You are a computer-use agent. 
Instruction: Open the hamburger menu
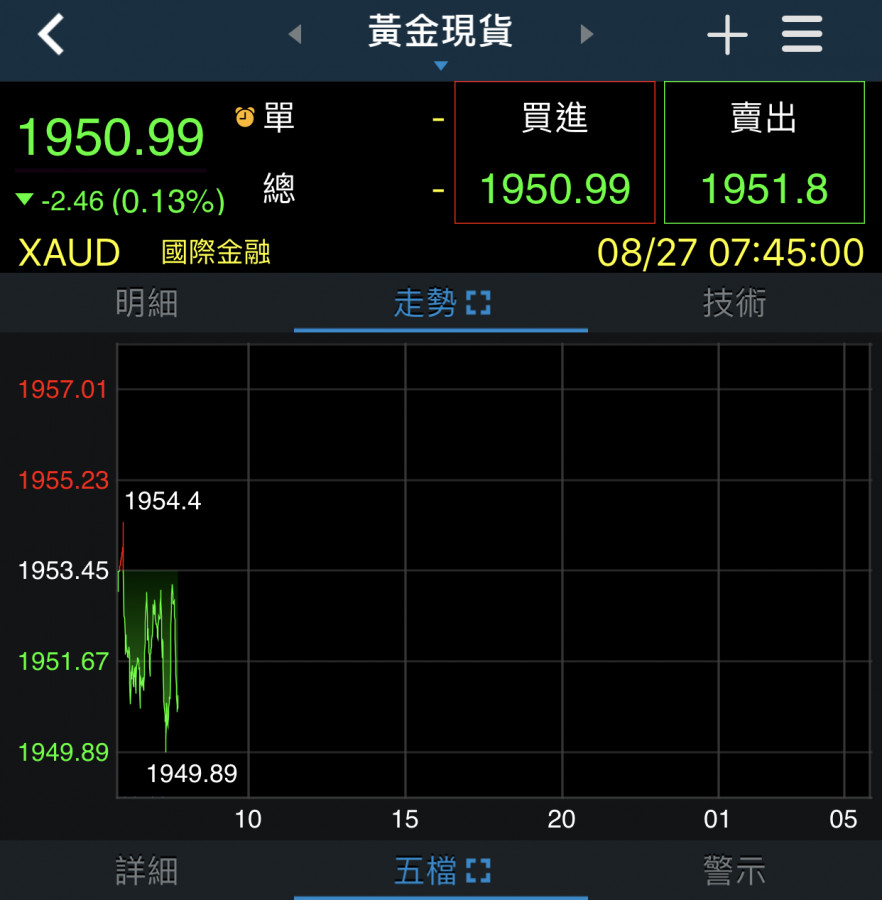coord(802,35)
